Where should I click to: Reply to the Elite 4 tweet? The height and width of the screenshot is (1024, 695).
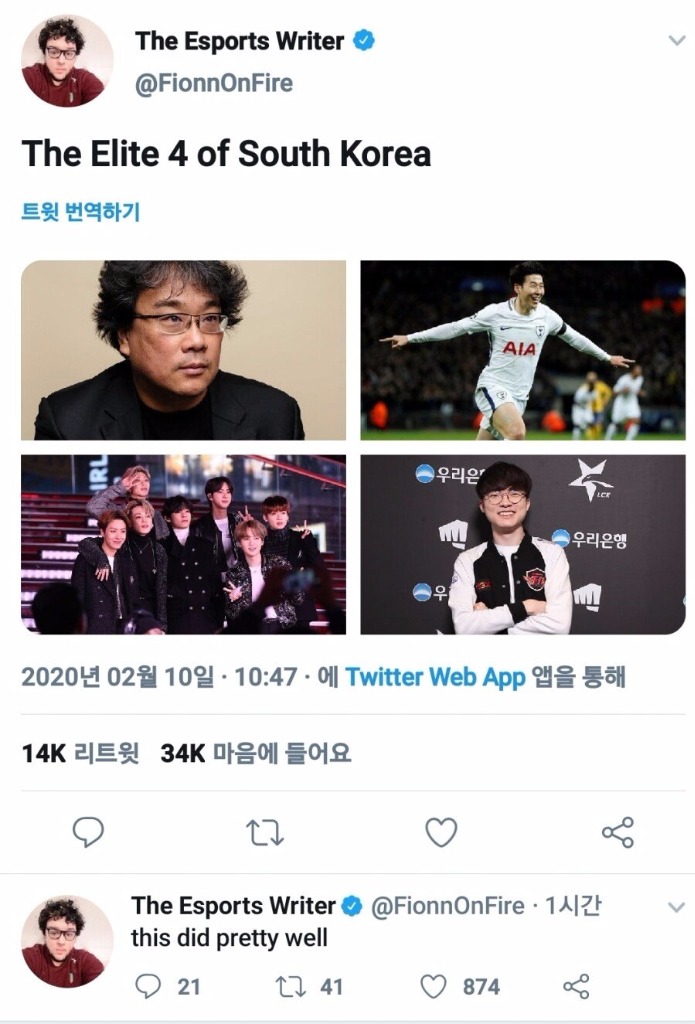89,832
